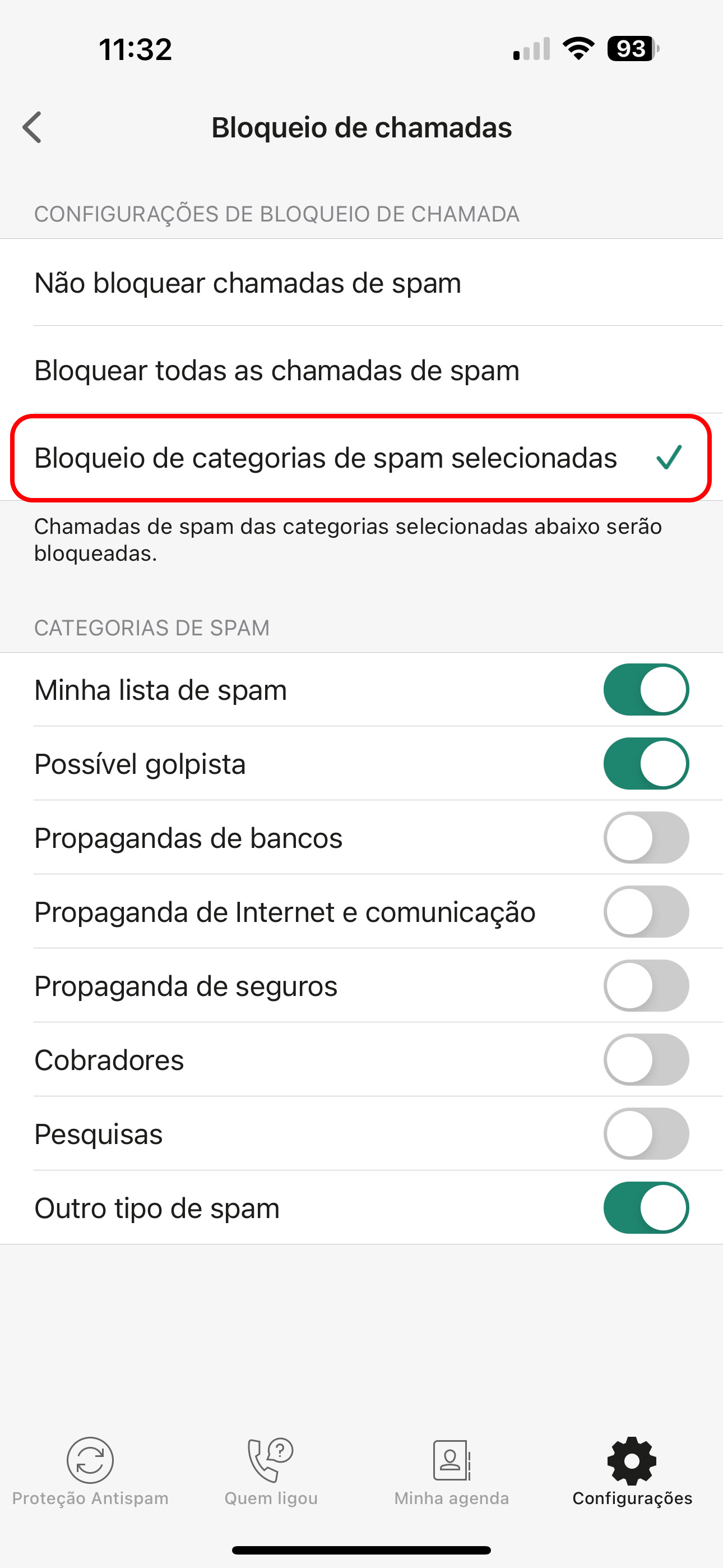Screen dimensions: 723x1568
Task: Go back from Bloqueio de chamadas
Action: 33,127
